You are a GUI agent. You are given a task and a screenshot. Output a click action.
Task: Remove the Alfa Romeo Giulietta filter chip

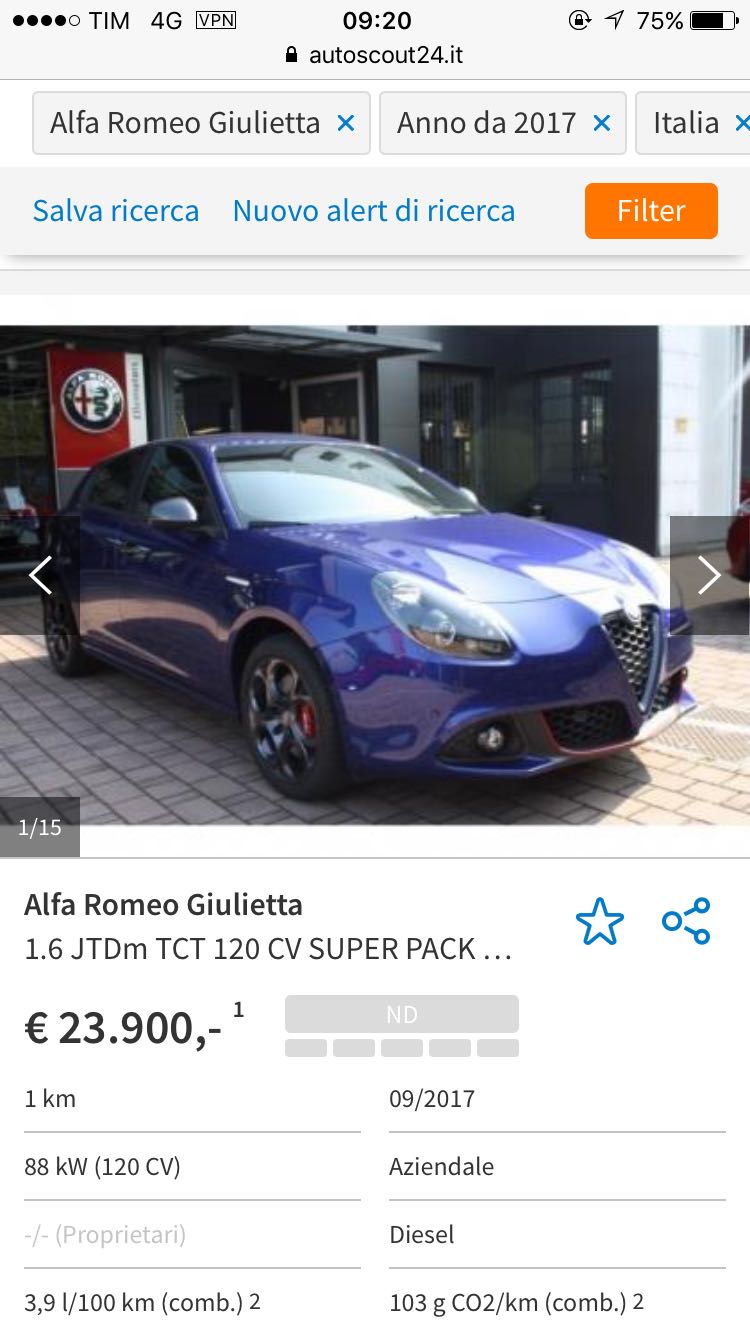point(346,123)
